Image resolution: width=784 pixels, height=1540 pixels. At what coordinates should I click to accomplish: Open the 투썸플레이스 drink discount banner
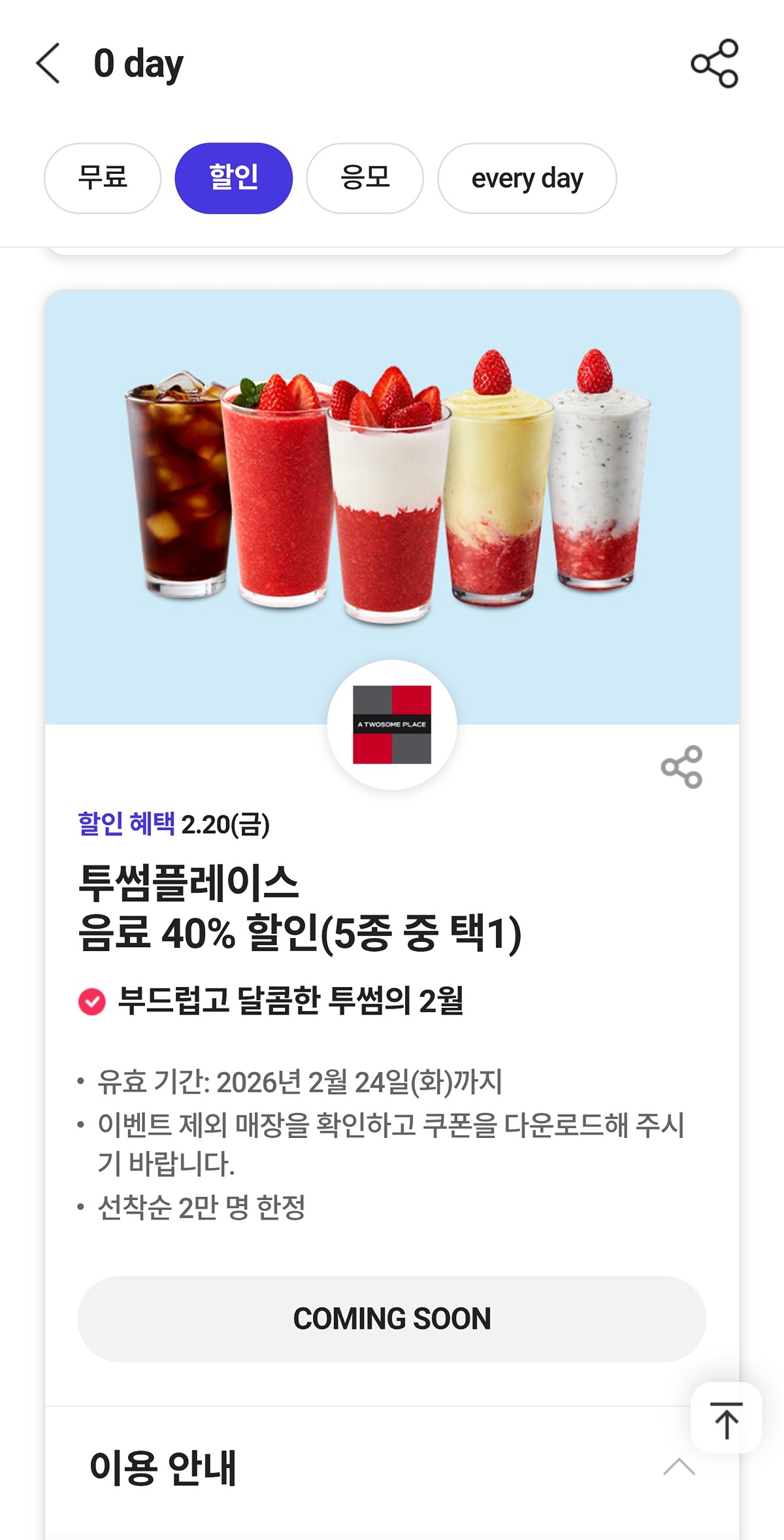tap(392, 507)
